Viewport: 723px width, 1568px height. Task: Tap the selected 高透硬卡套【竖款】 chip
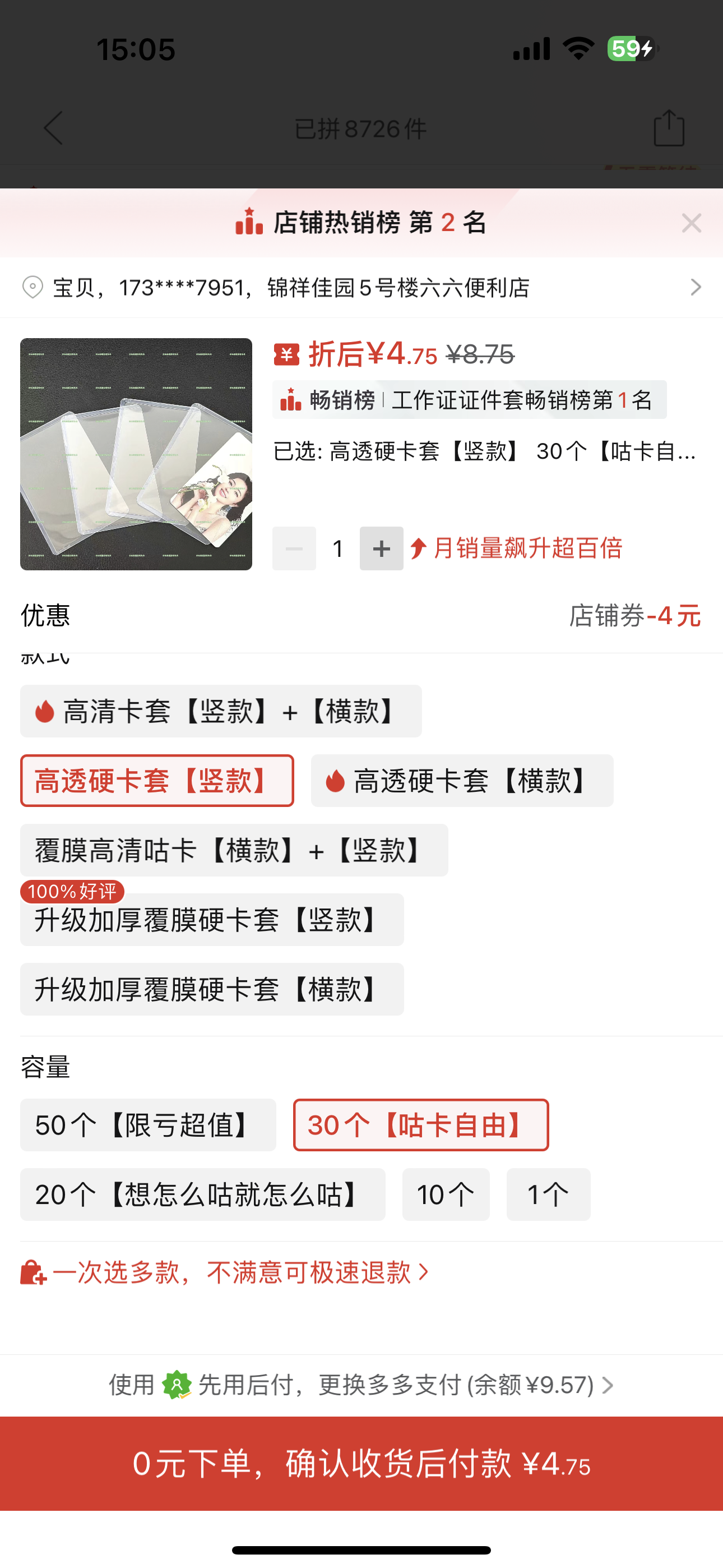[x=157, y=780]
